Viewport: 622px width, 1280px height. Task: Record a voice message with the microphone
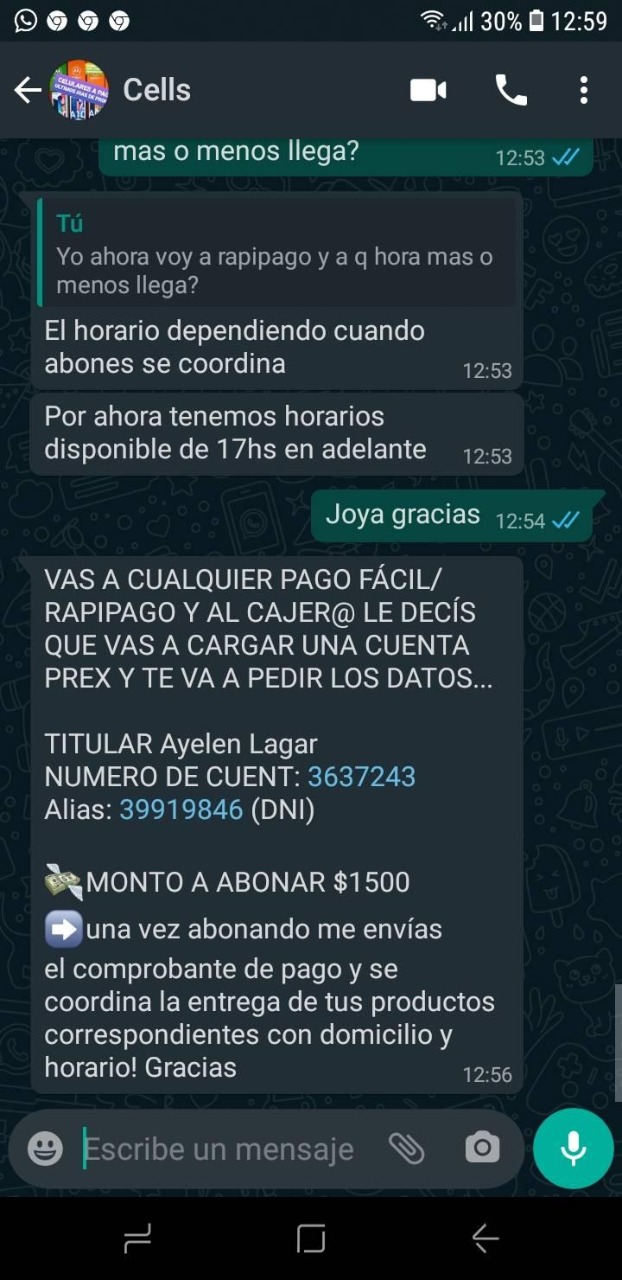click(573, 1148)
